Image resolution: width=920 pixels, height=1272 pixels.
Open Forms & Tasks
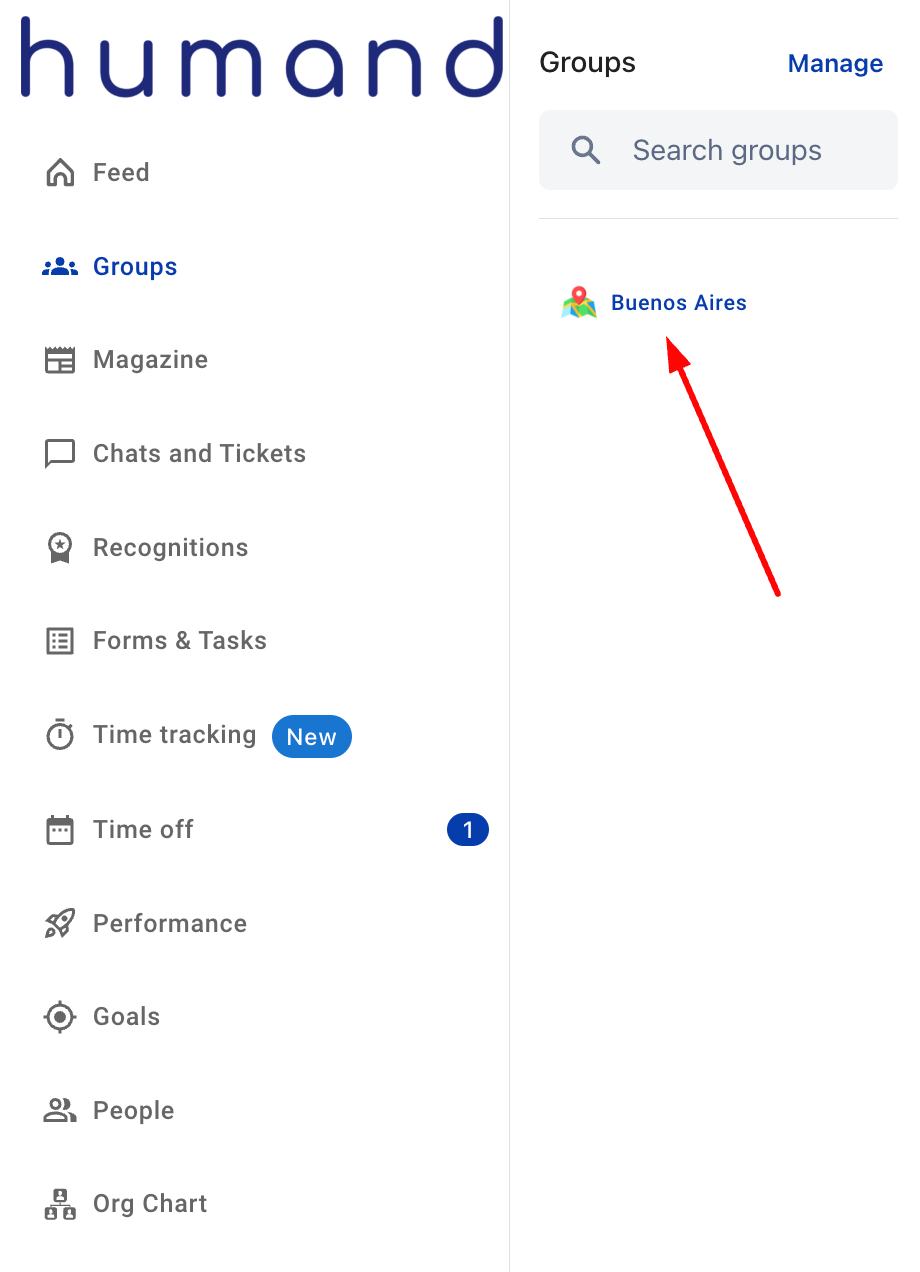coord(179,641)
